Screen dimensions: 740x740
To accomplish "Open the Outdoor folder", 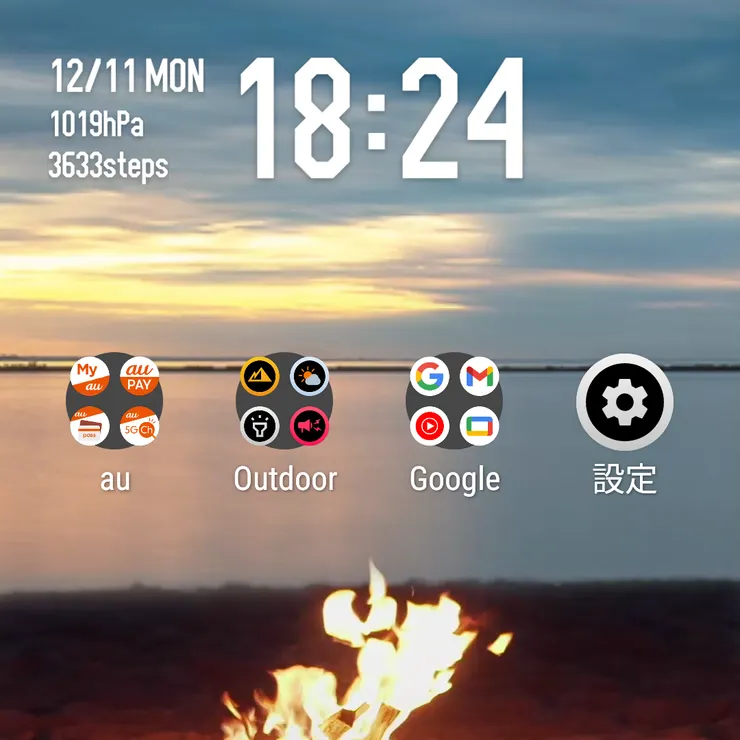I will pyautogui.click(x=285, y=402).
